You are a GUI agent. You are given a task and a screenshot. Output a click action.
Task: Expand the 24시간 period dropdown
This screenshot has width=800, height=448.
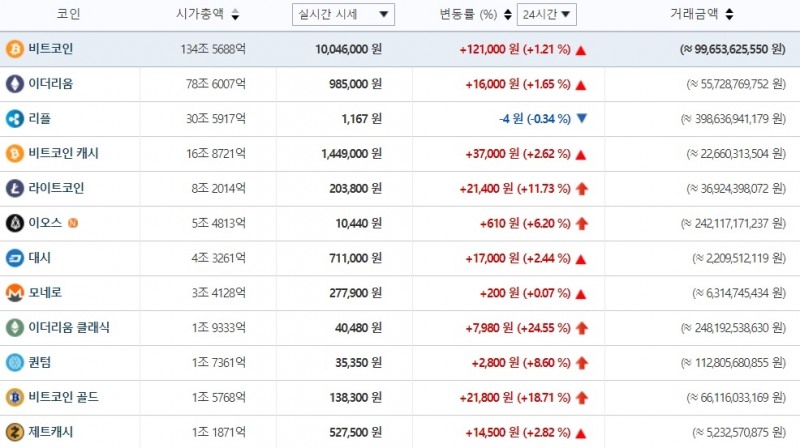(547, 14)
